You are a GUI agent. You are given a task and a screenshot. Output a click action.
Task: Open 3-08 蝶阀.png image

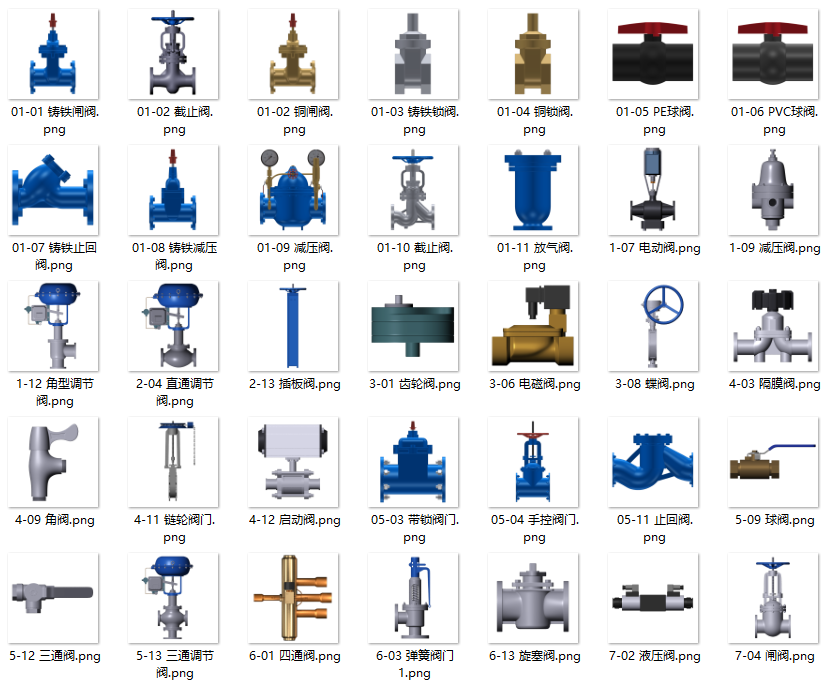pos(654,326)
